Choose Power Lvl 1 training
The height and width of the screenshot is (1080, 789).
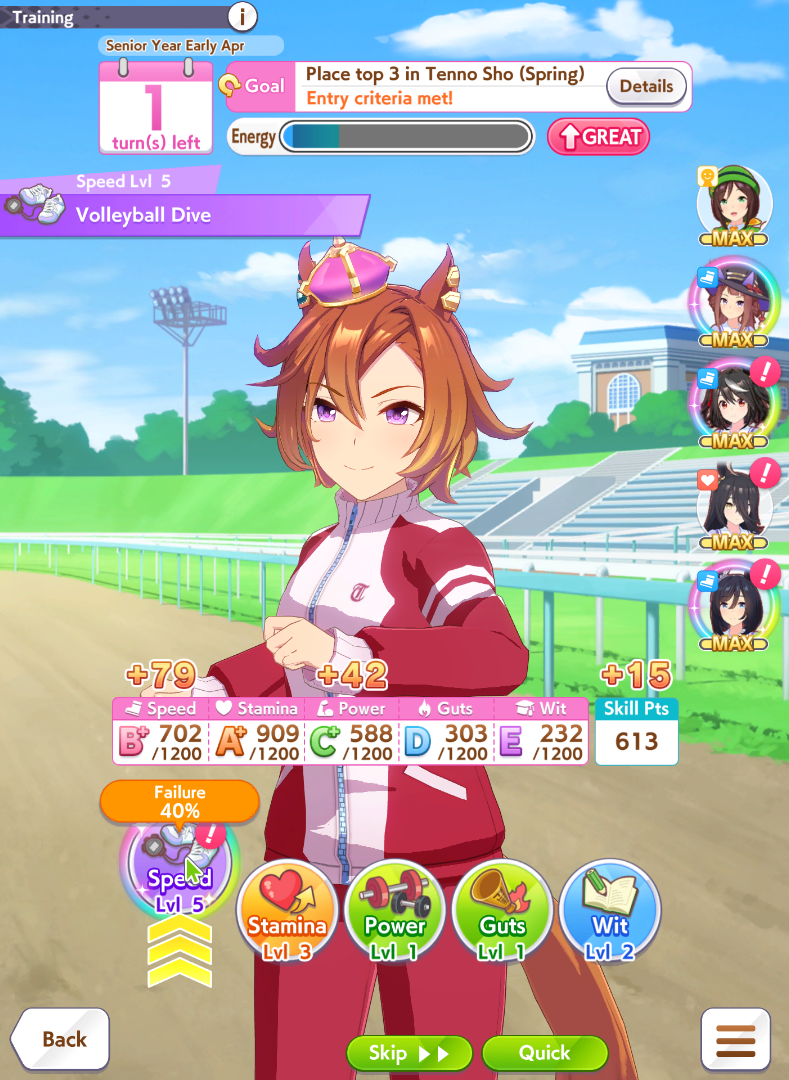tap(396, 912)
